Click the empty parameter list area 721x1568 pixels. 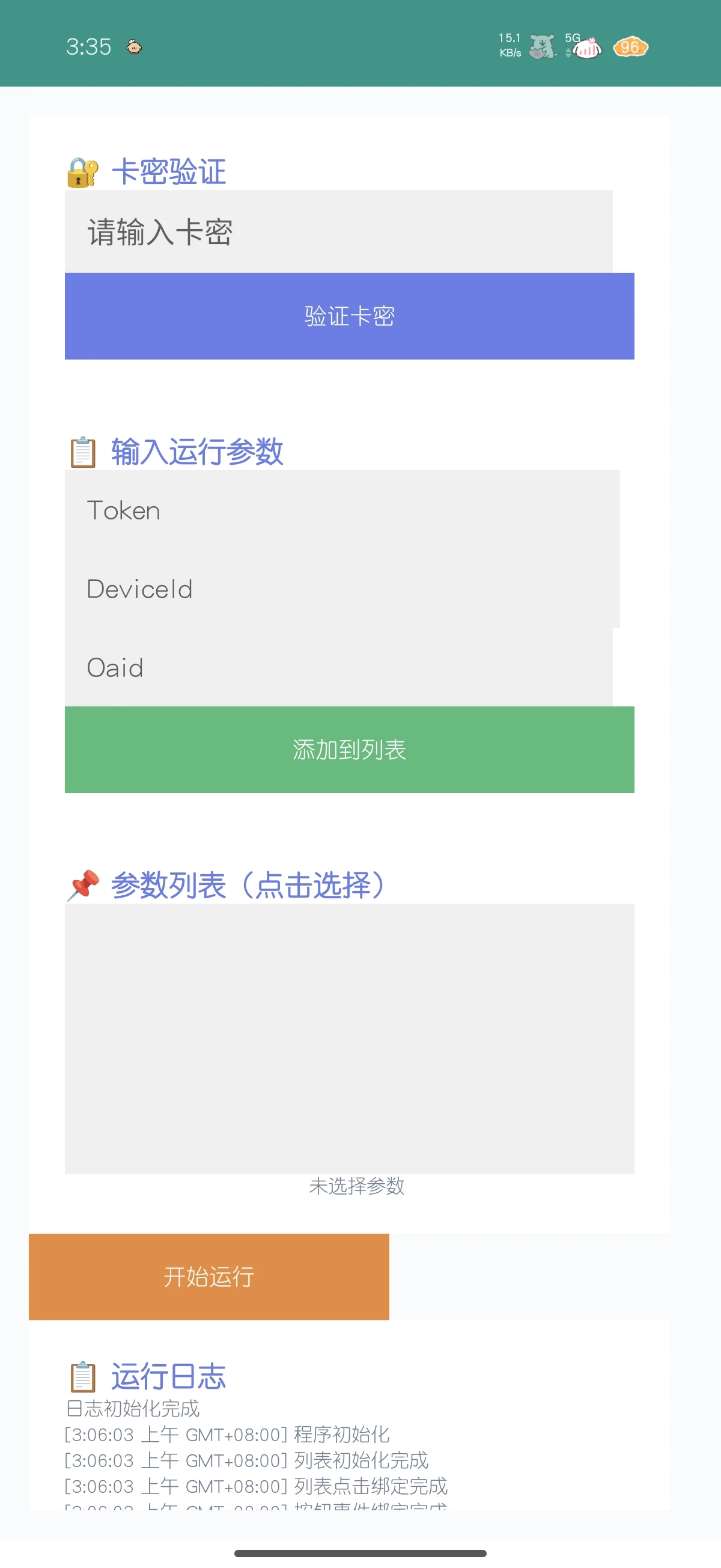tap(348, 1035)
